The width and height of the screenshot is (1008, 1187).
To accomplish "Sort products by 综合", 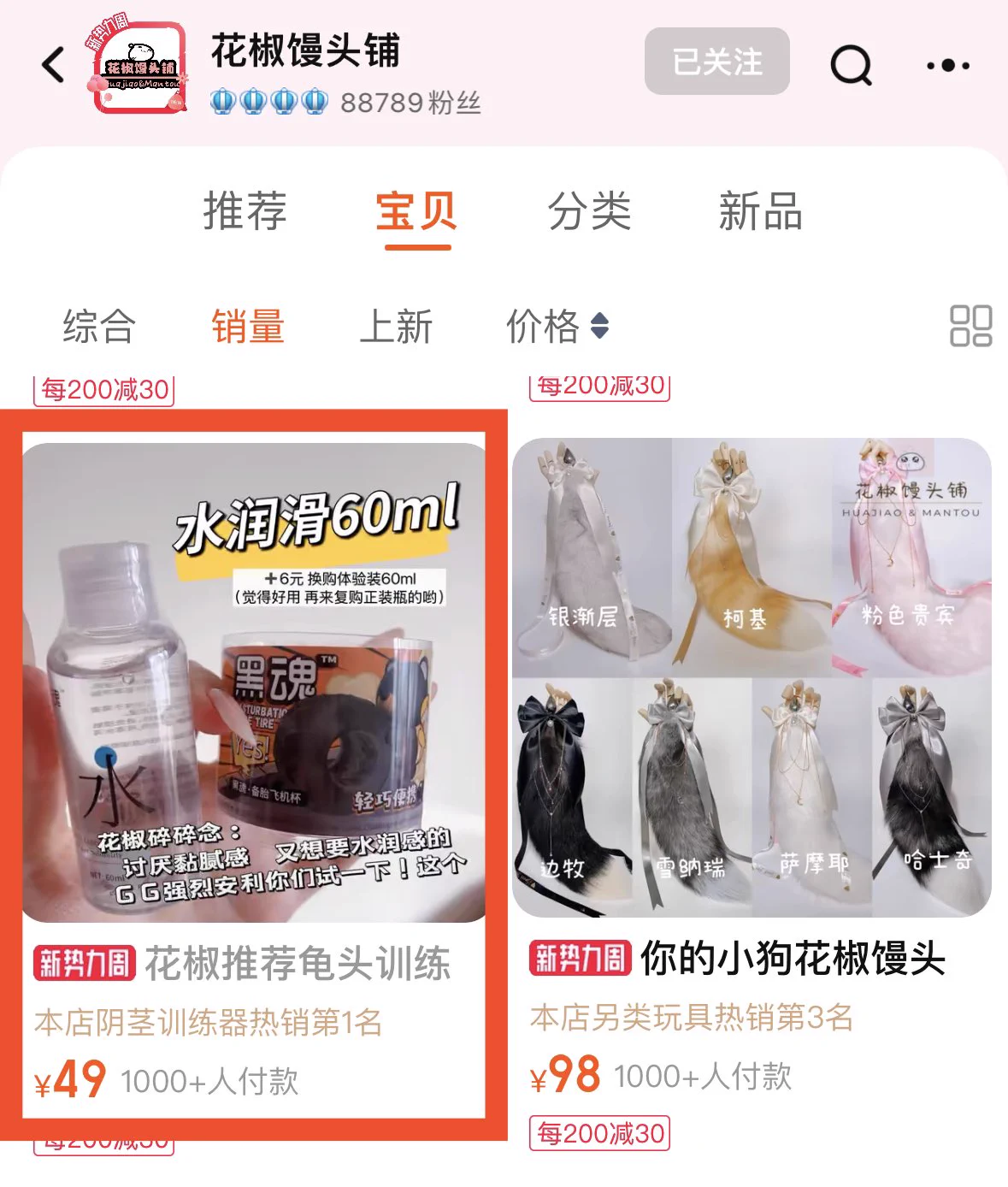I will click(99, 326).
